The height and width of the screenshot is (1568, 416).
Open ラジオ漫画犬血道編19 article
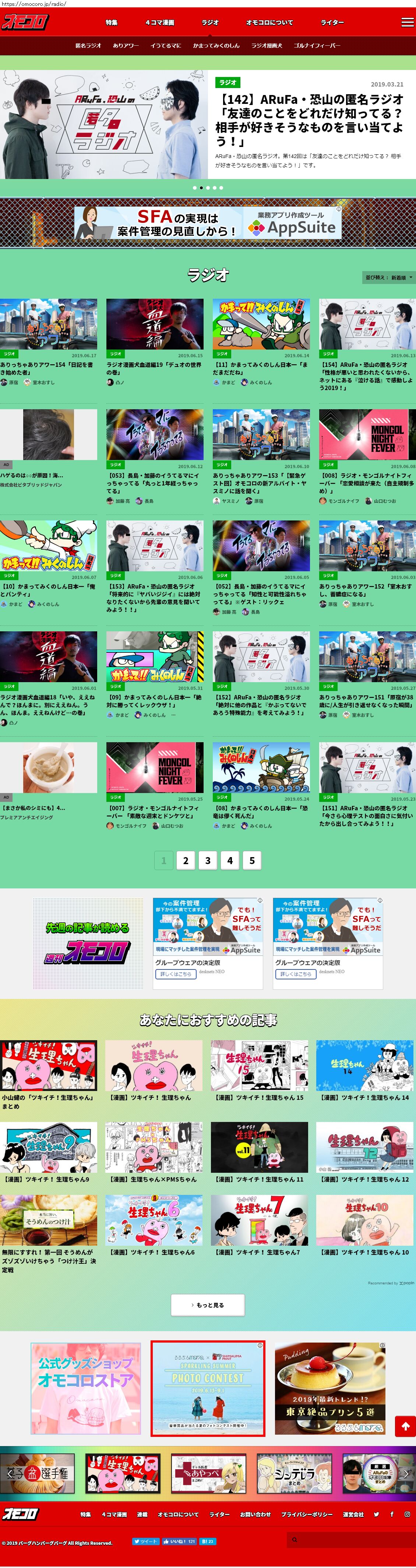pyautogui.click(x=155, y=368)
